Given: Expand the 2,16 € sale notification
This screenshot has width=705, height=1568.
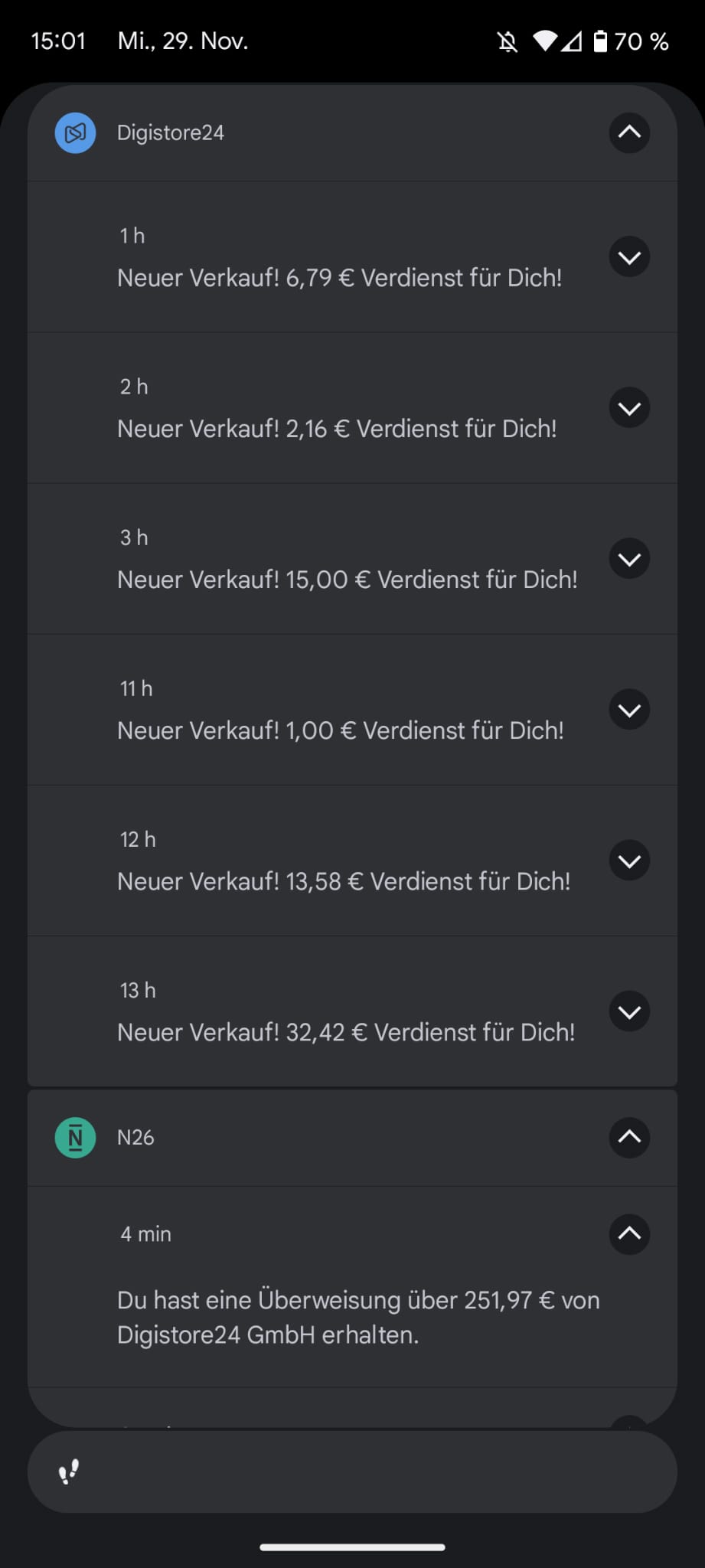Looking at the screenshot, I should 628,408.
